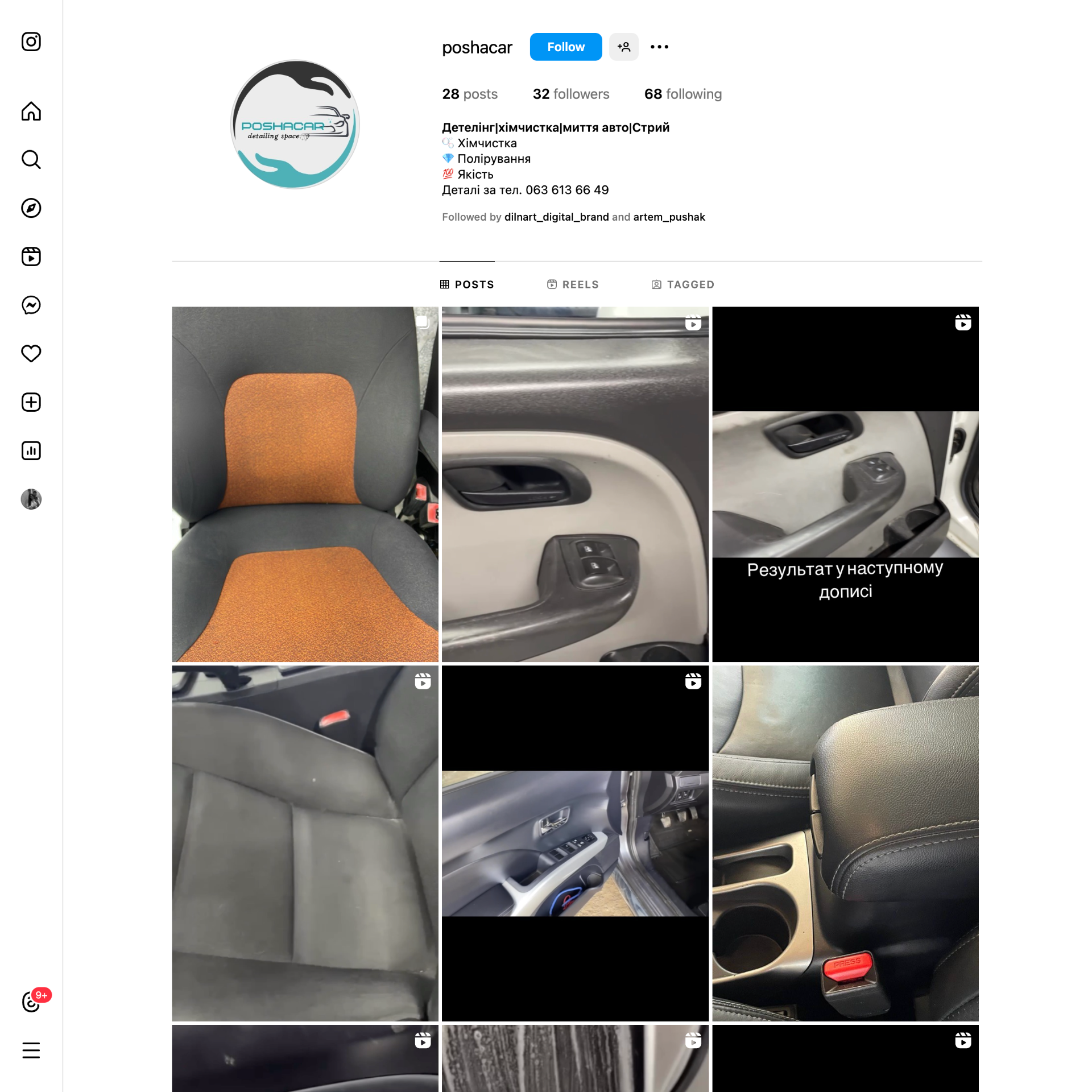Image resolution: width=1092 pixels, height=1092 pixels.
Task: Open the profile options three-dot menu
Action: pos(659,47)
